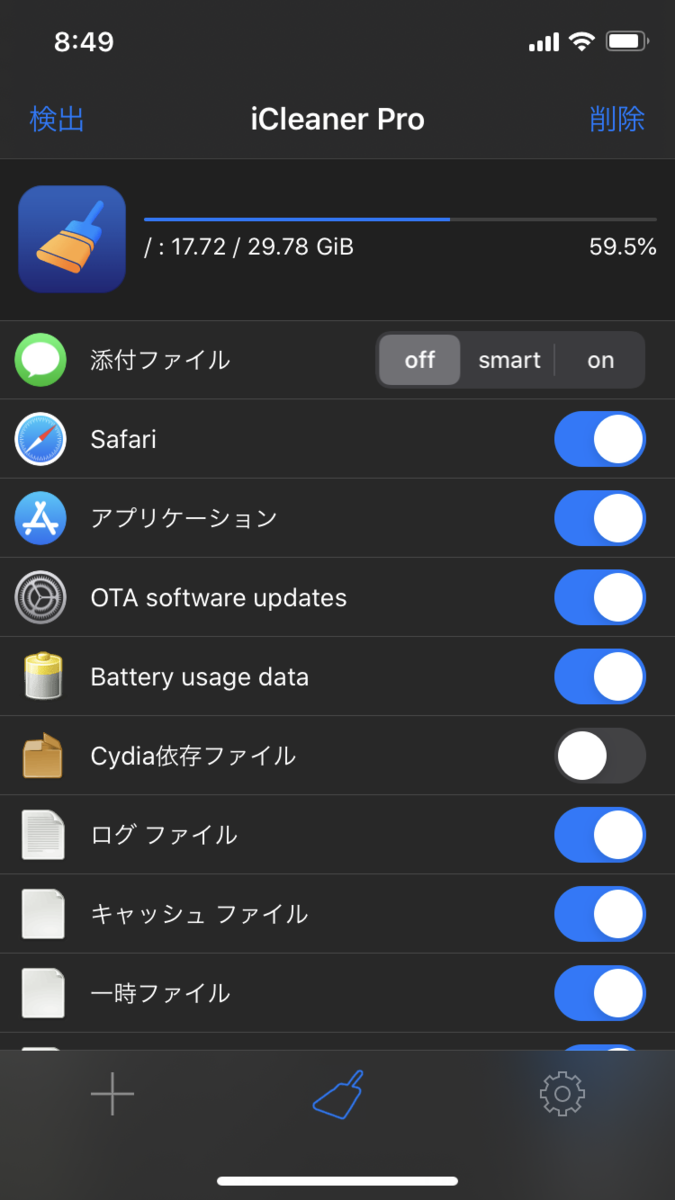Image resolution: width=675 pixels, height=1200 pixels.
Task: Set 添付ファイル to smart
Action: (509, 360)
